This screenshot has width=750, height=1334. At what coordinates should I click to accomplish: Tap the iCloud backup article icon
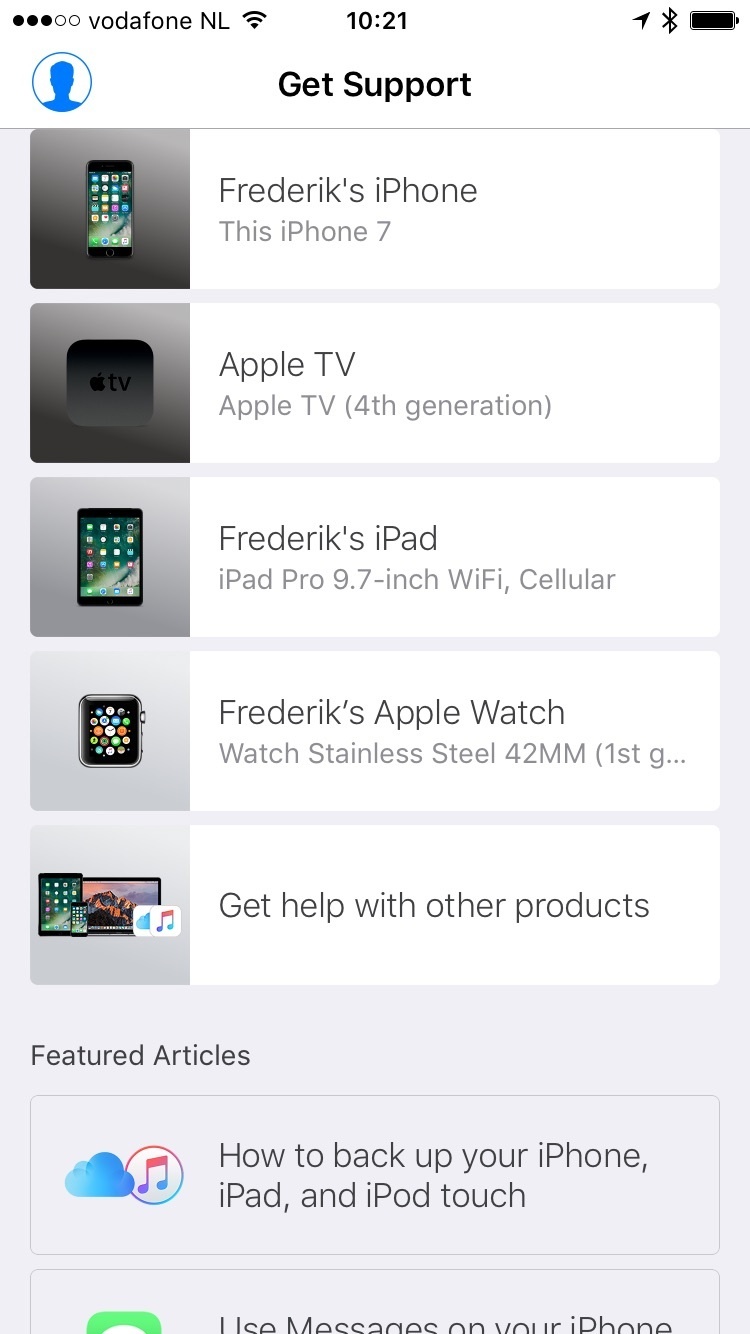[123, 1175]
